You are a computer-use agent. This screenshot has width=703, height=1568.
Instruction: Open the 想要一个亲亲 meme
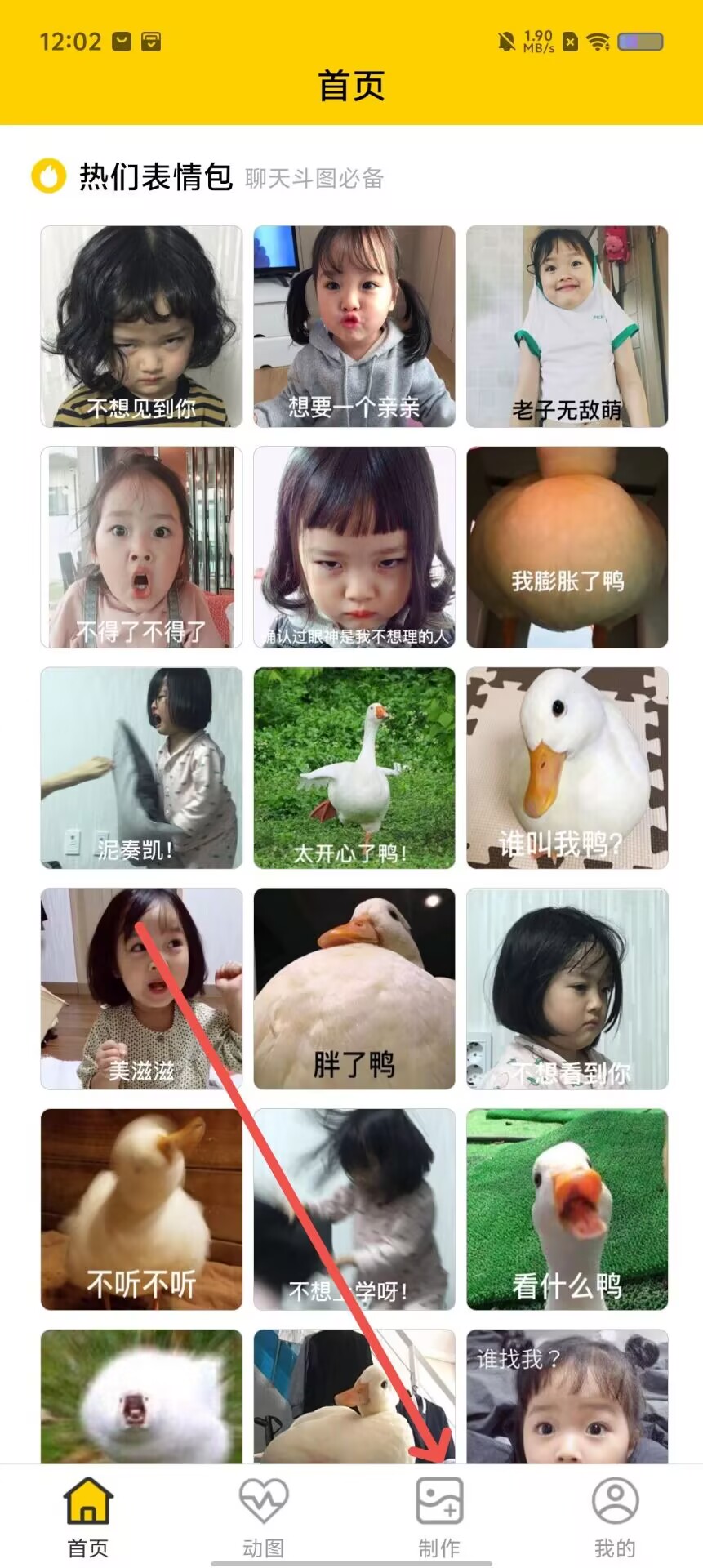(354, 327)
